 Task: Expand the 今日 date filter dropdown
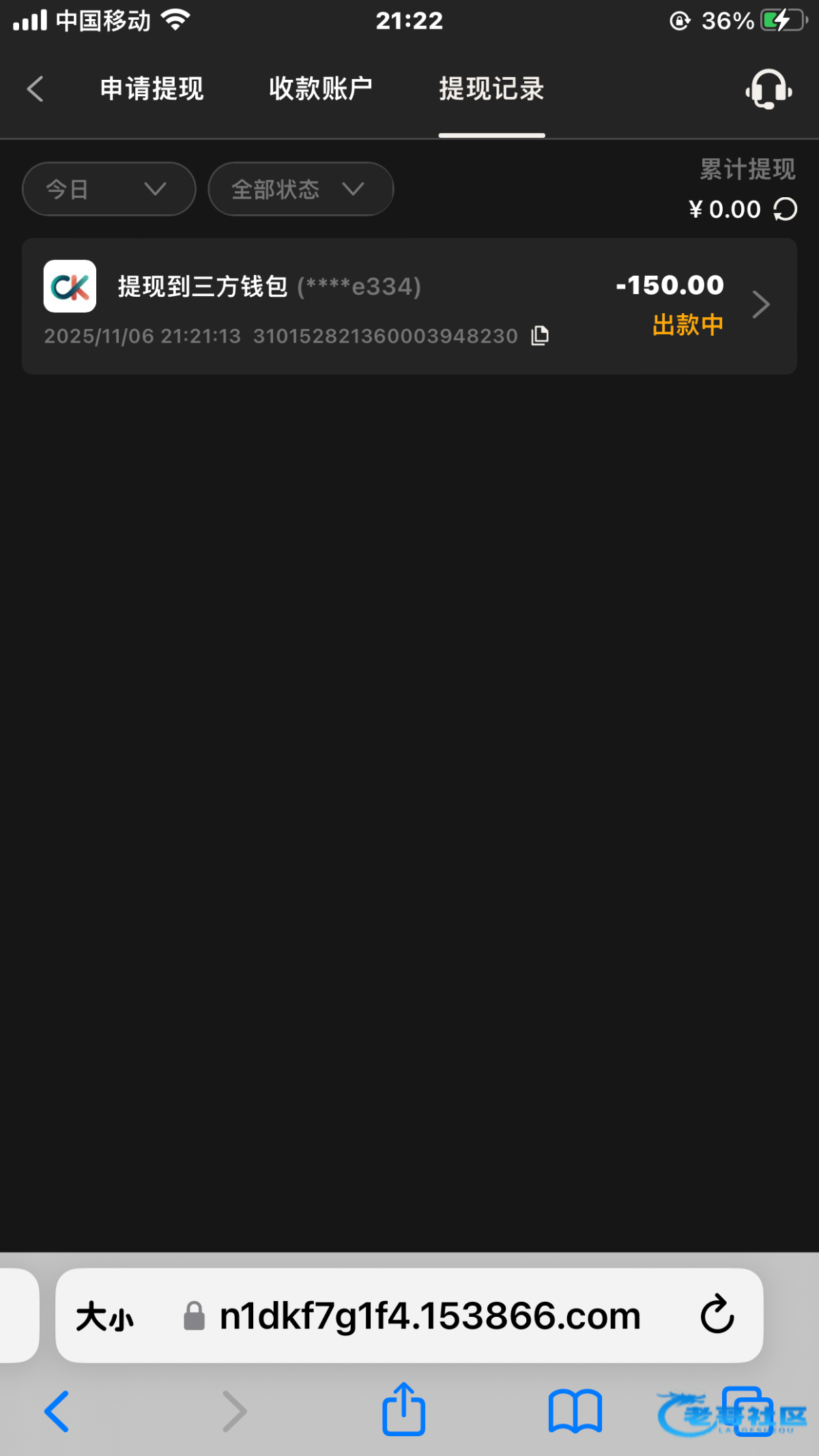(x=109, y=189)
